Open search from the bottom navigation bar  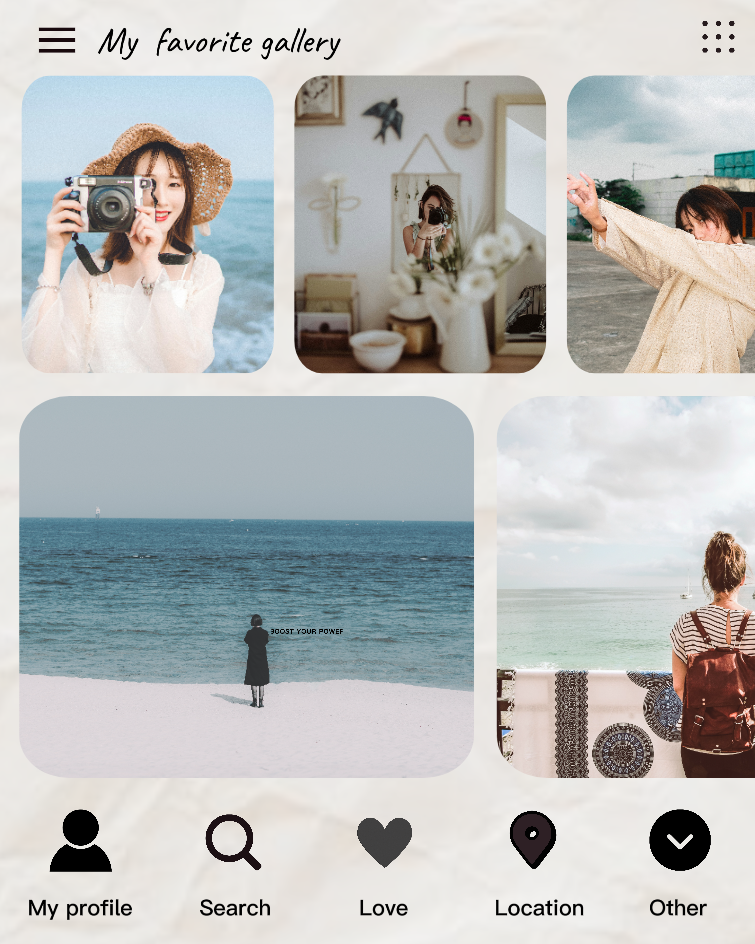click(231, 840)
